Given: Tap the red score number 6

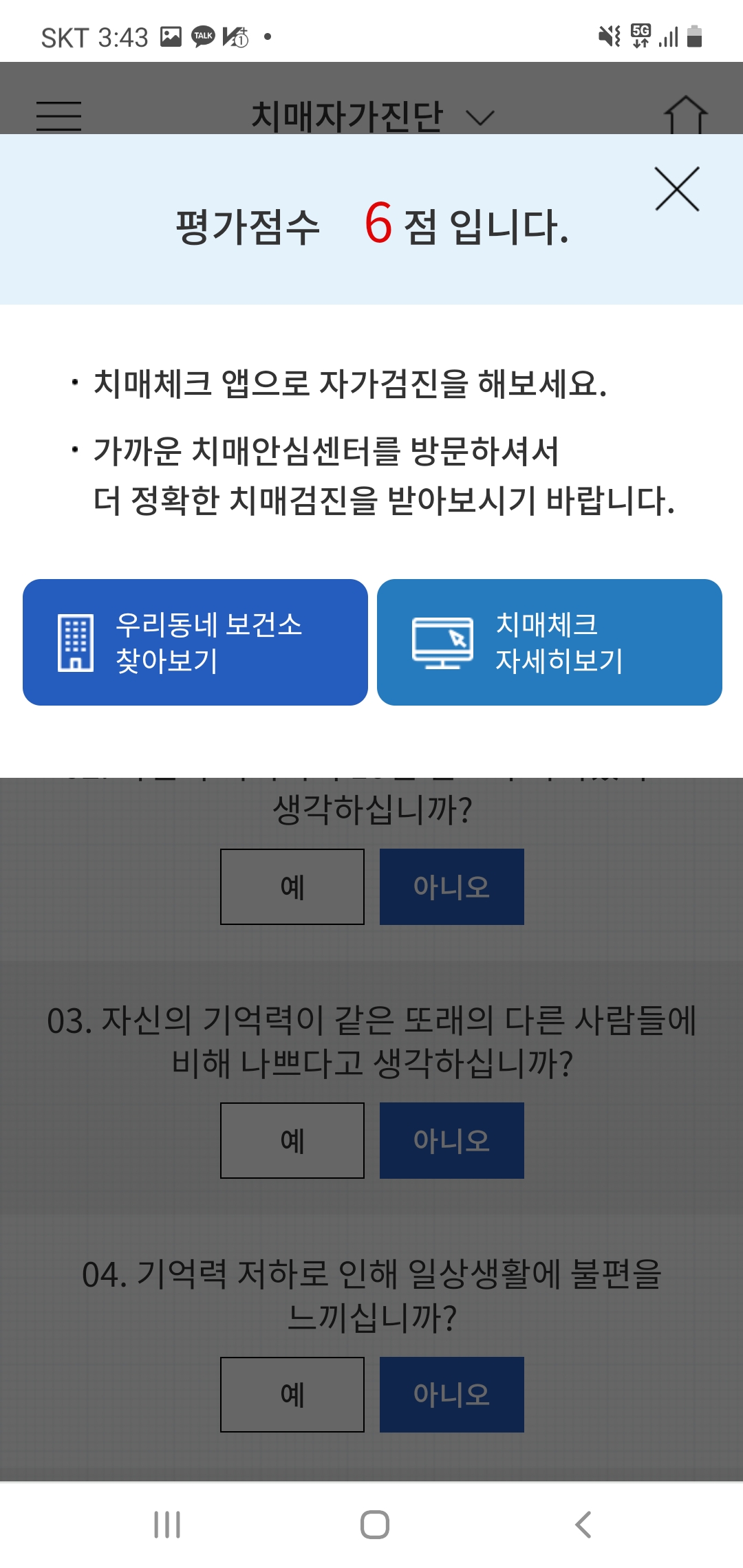Looking at the screenshot, I should coord(377,224).
